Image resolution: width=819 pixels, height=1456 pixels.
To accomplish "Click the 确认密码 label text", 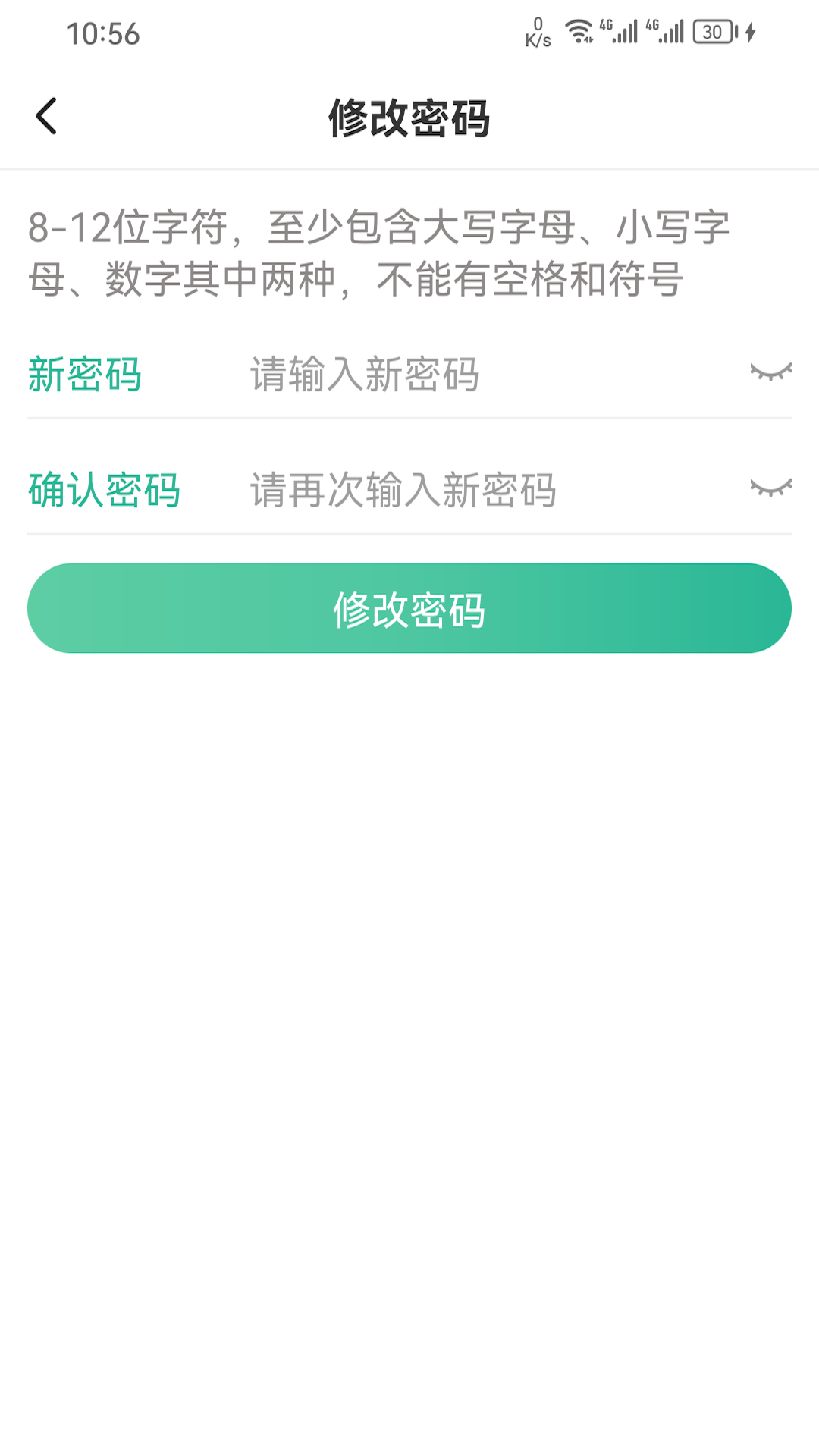I will coord(104,490).
